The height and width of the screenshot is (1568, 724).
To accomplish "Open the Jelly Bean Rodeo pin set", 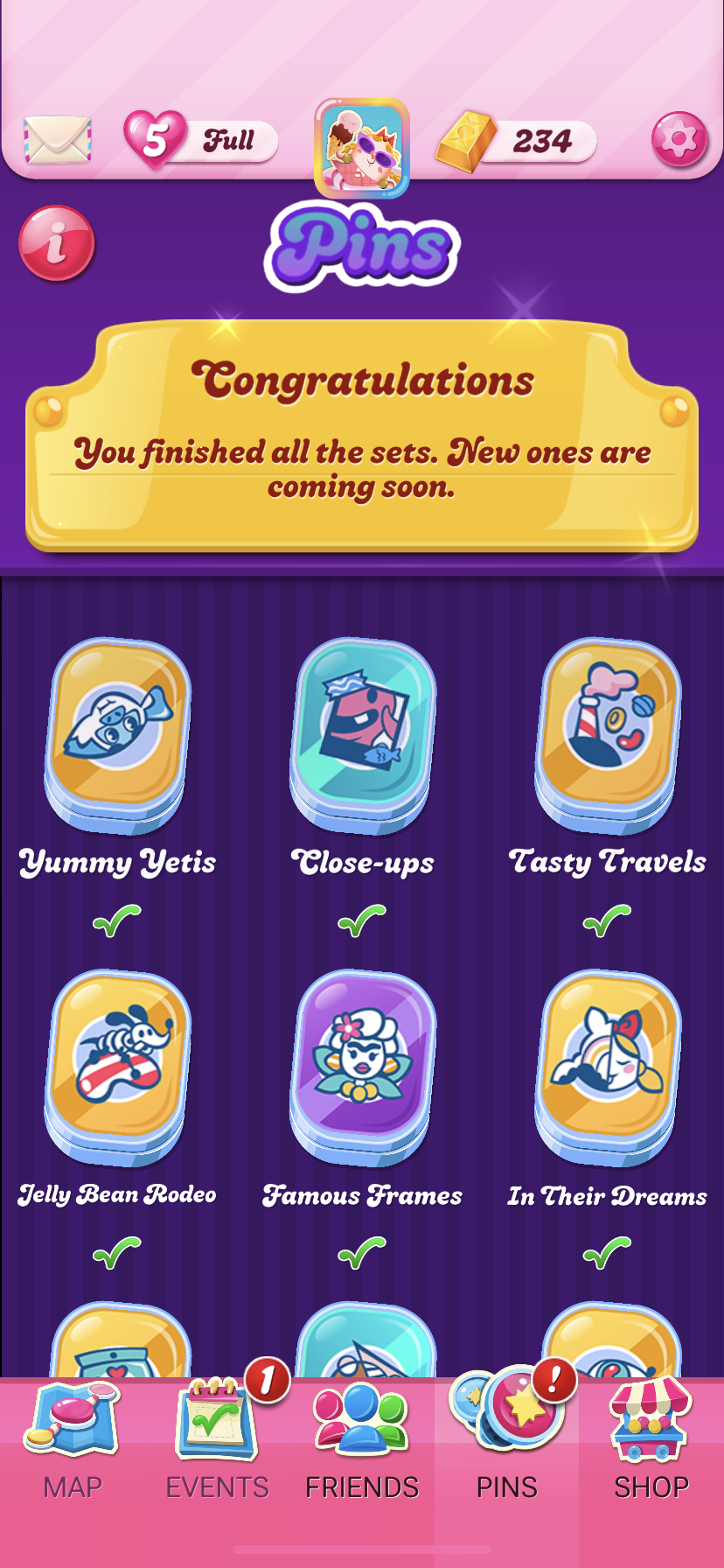I will (x=116, y=1069).
